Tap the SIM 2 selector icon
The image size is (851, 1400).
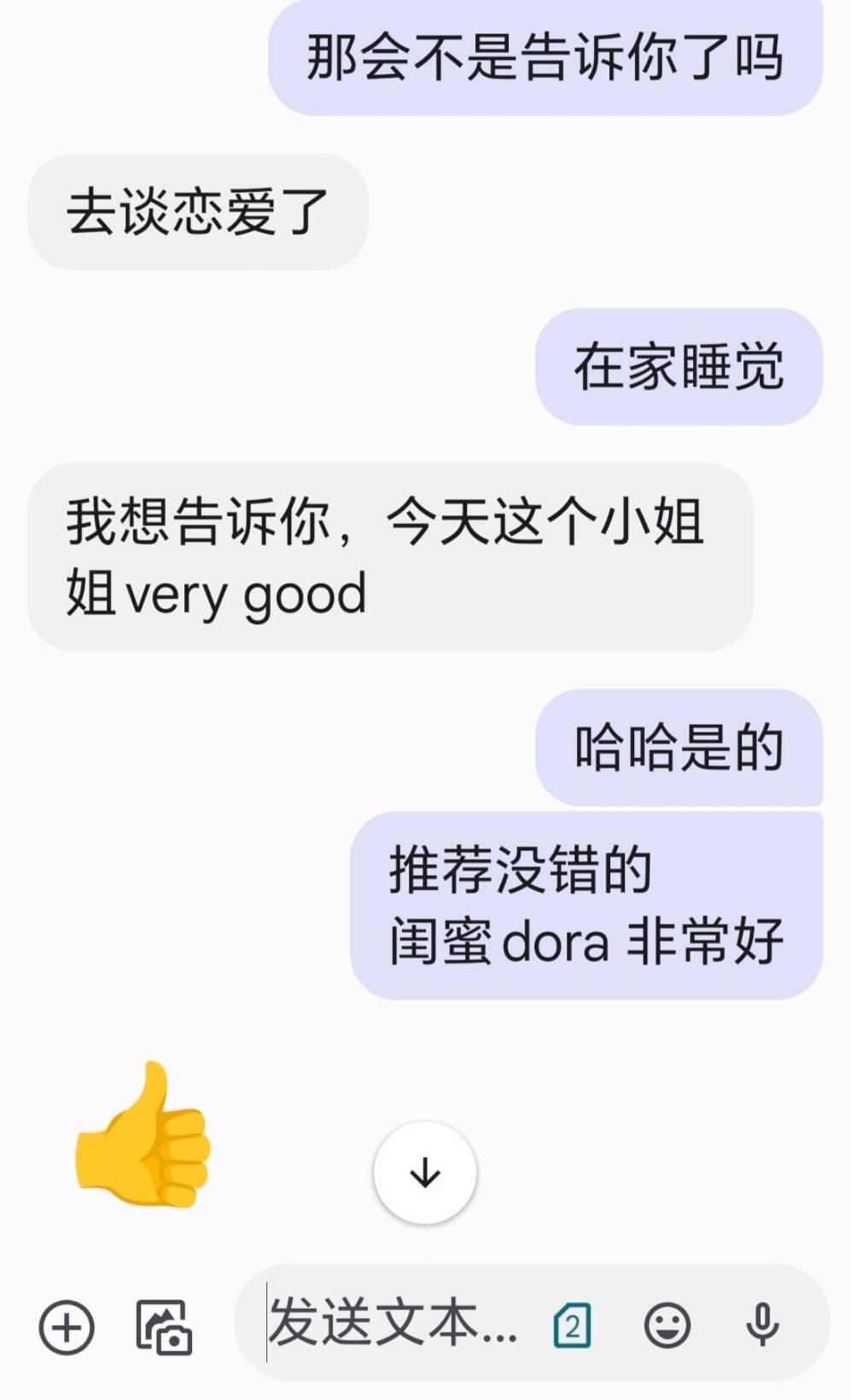[x=572, y=1326]
